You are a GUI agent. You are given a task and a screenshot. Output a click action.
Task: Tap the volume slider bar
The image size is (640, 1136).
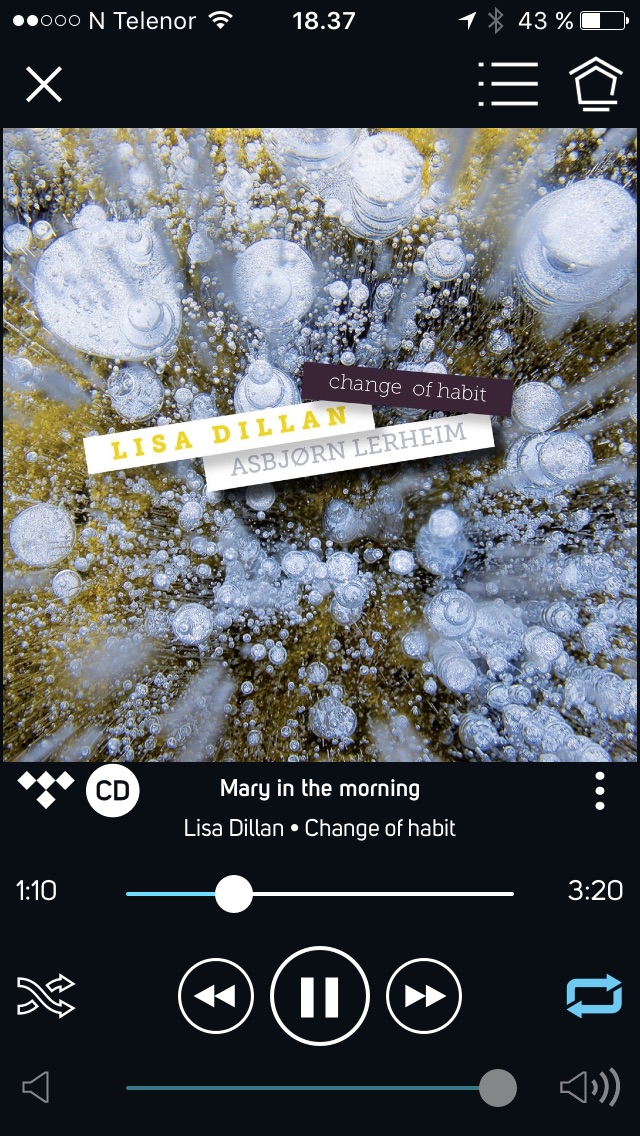310,1088
